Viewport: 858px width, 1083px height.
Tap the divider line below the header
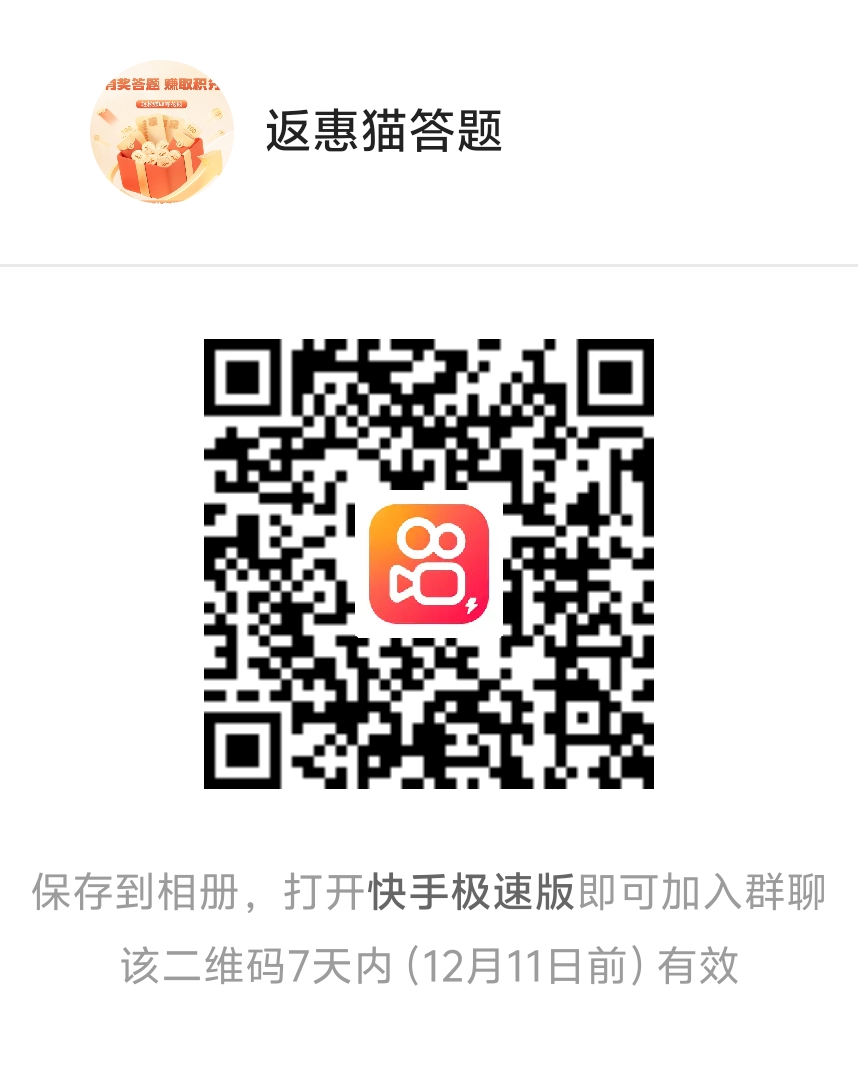click(429, 264)
